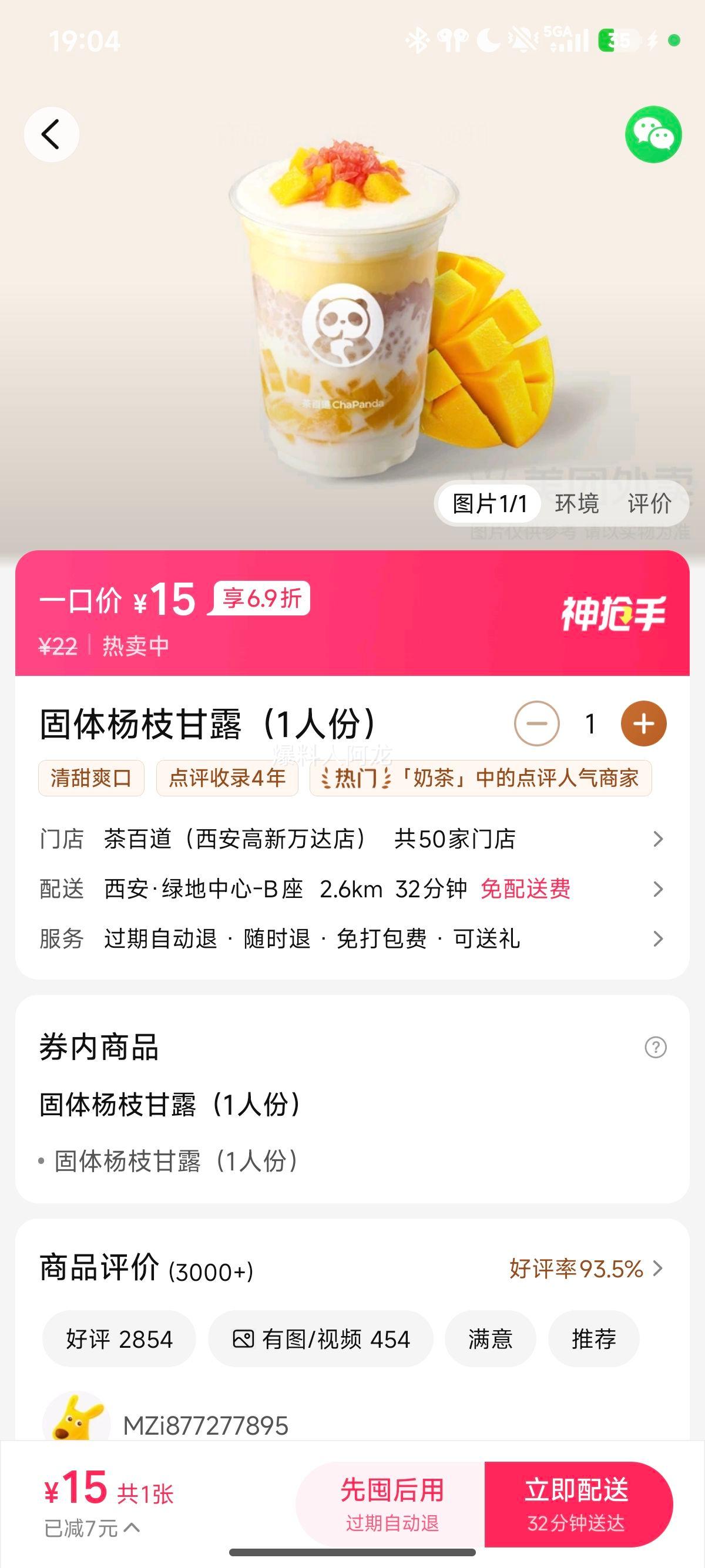Tap the back arrow at top left

52,134
